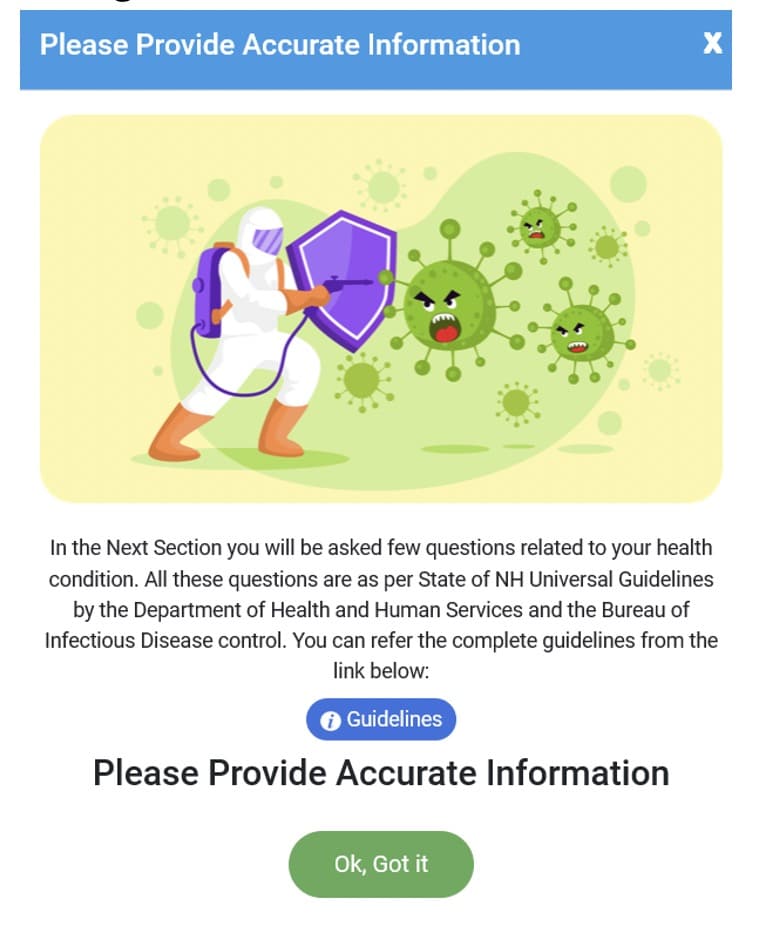Close the accurate information dialog
This screenshot has width=776, height=934.
coord(712,43)
